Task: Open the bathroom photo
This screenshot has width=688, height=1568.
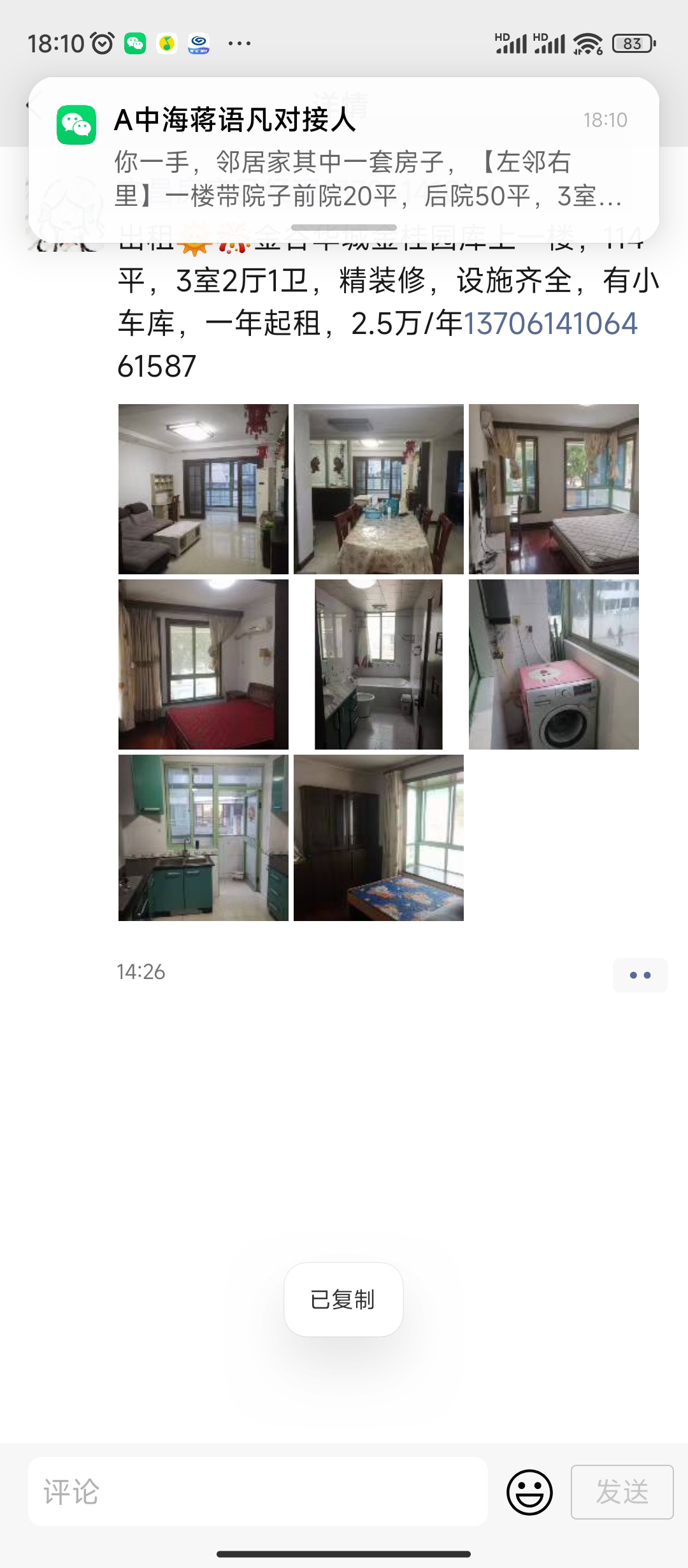Action: (378, 664)
